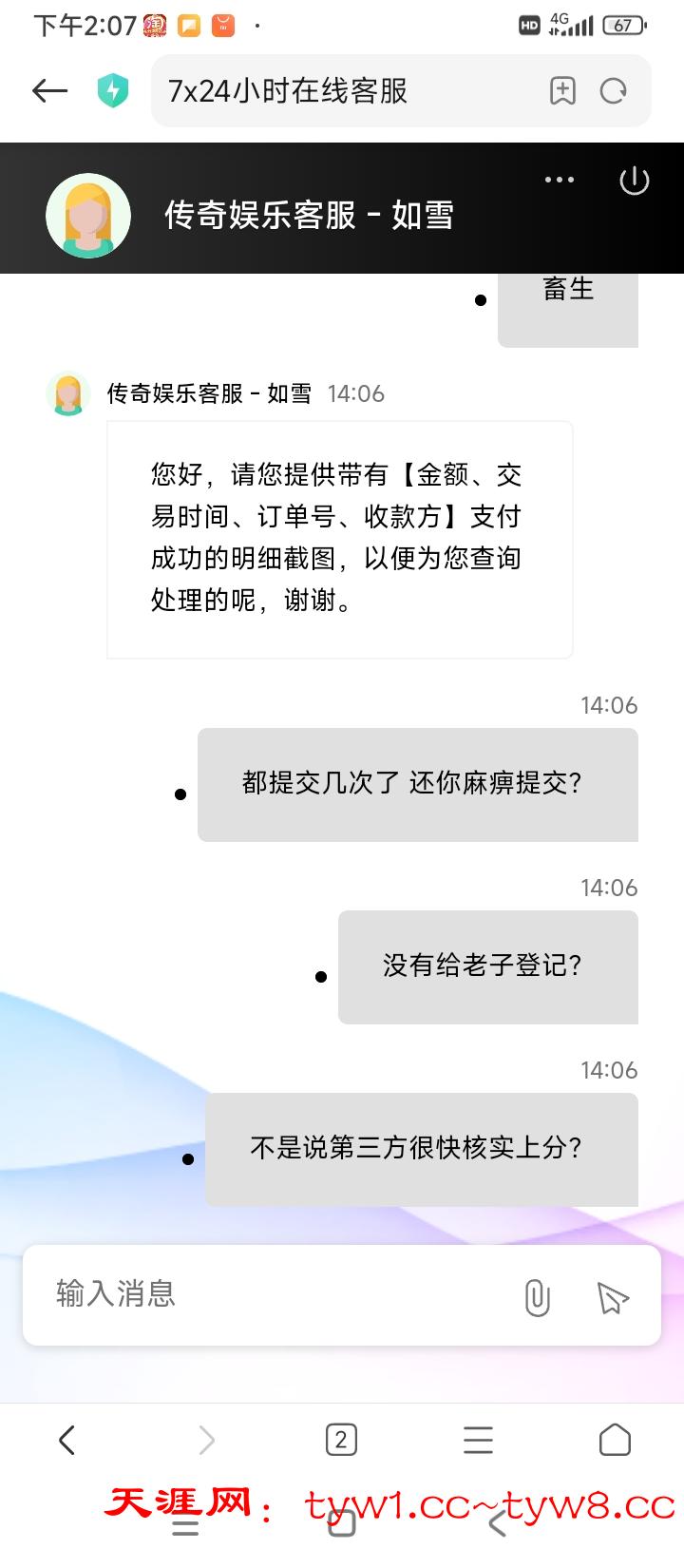This screenshot has width=684, height=1568.
Task: Open the browser address bar
Action: click(342, 91)
